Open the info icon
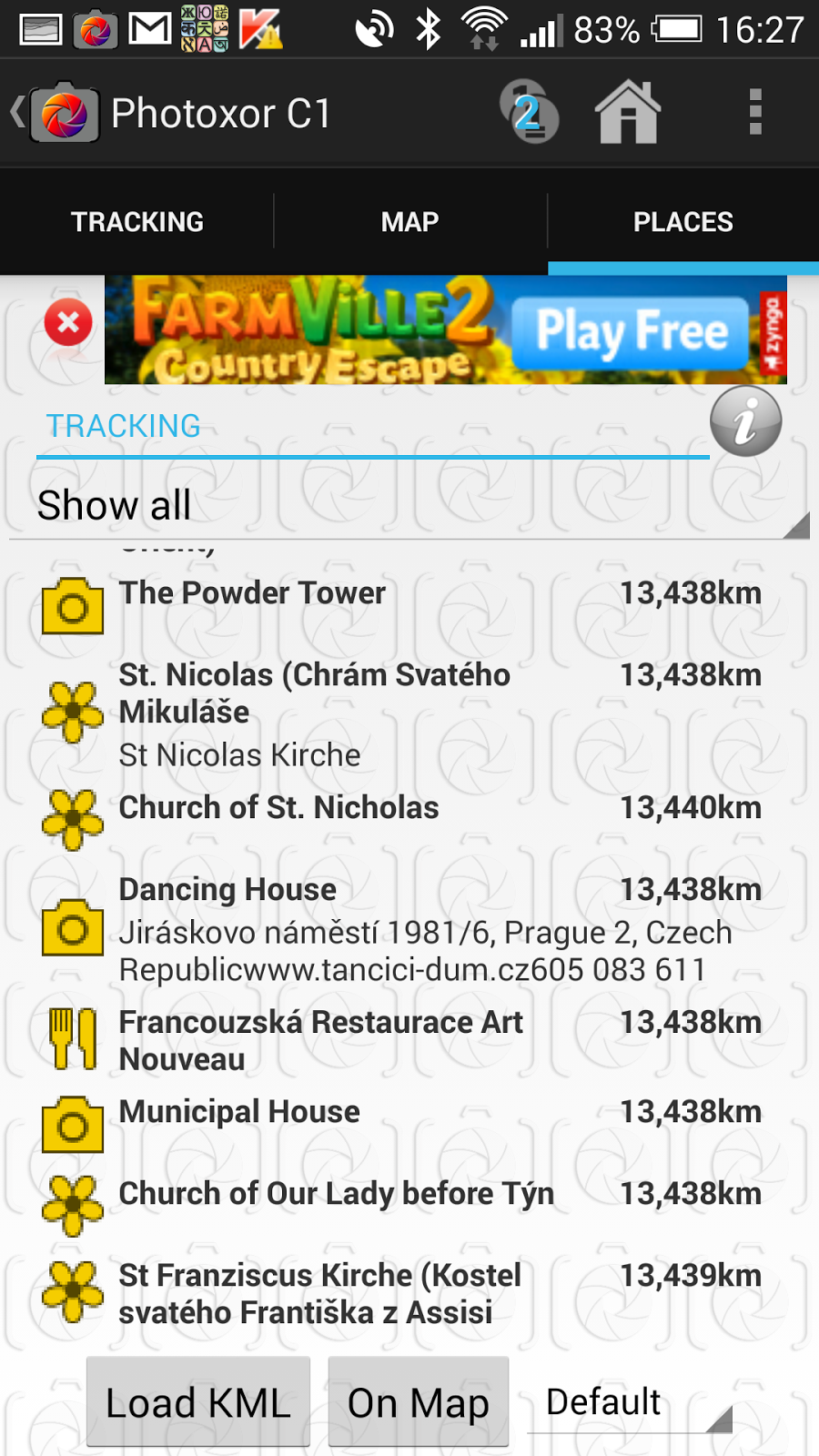Image resolution: width=819 pixels, height=1456 pixels. [745, 421]
